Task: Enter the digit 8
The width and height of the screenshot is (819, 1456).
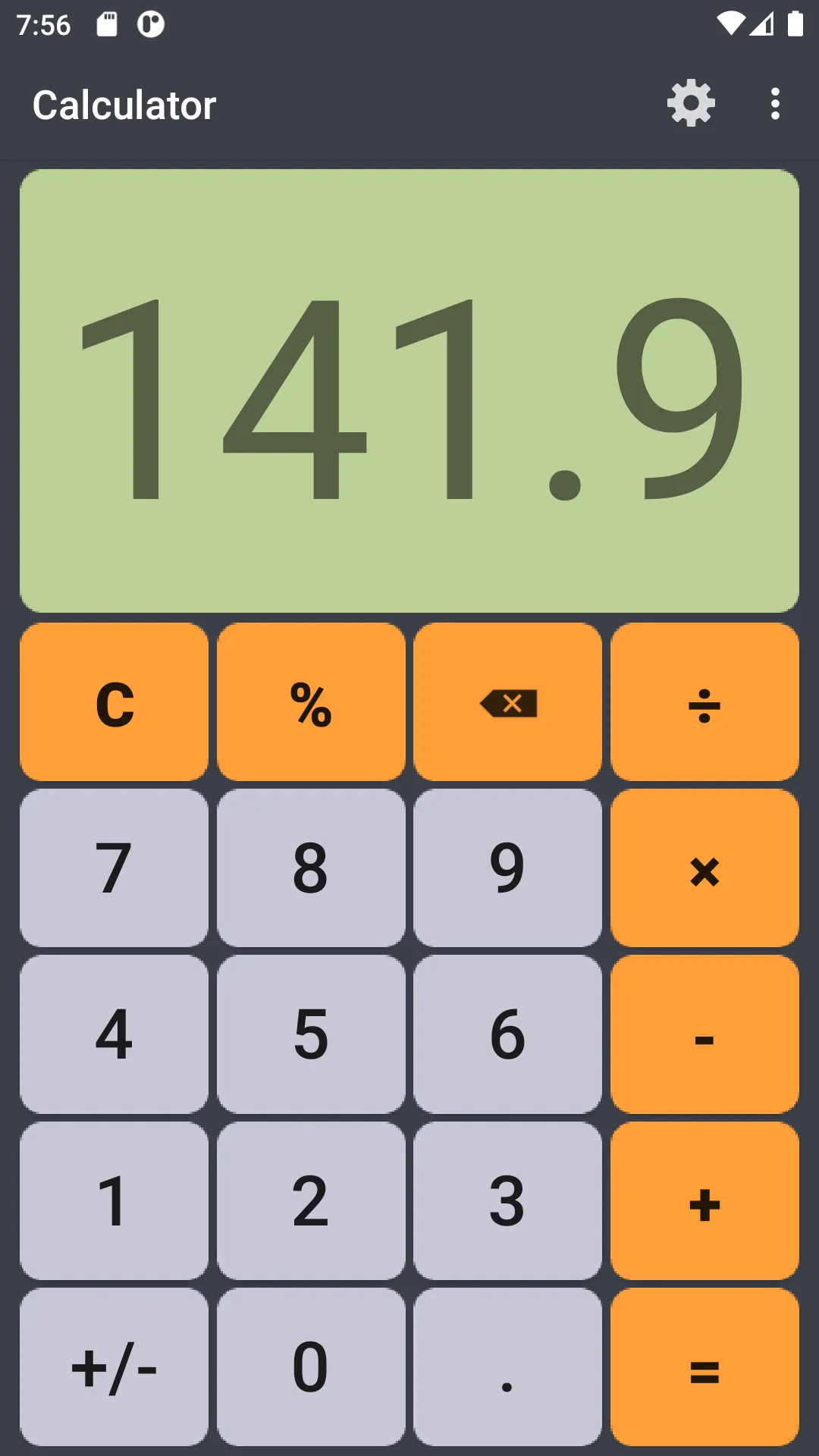Action: pos(311,868)
